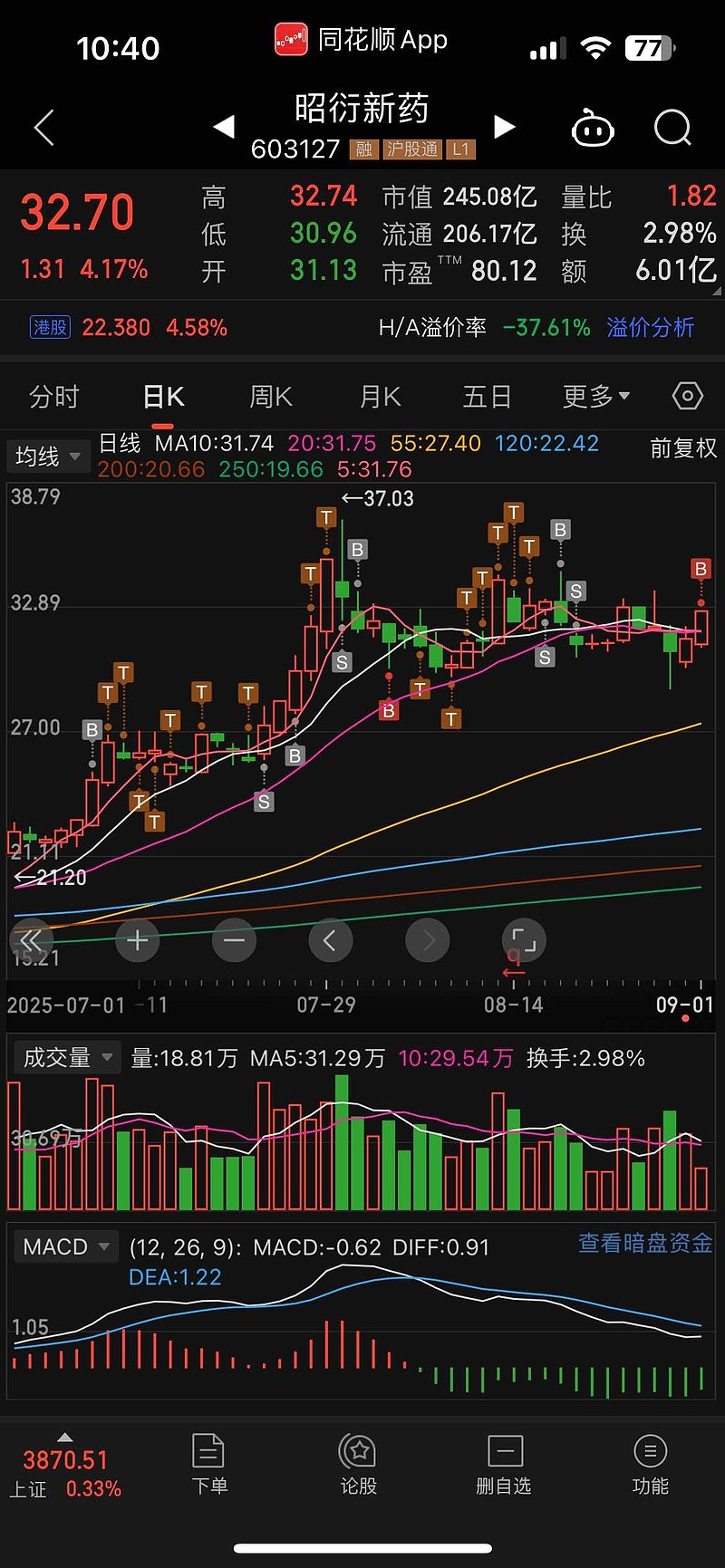Open the 均线 indicator dropdown
Viewport: 725px width, 1568px height.
pos(48,457)
